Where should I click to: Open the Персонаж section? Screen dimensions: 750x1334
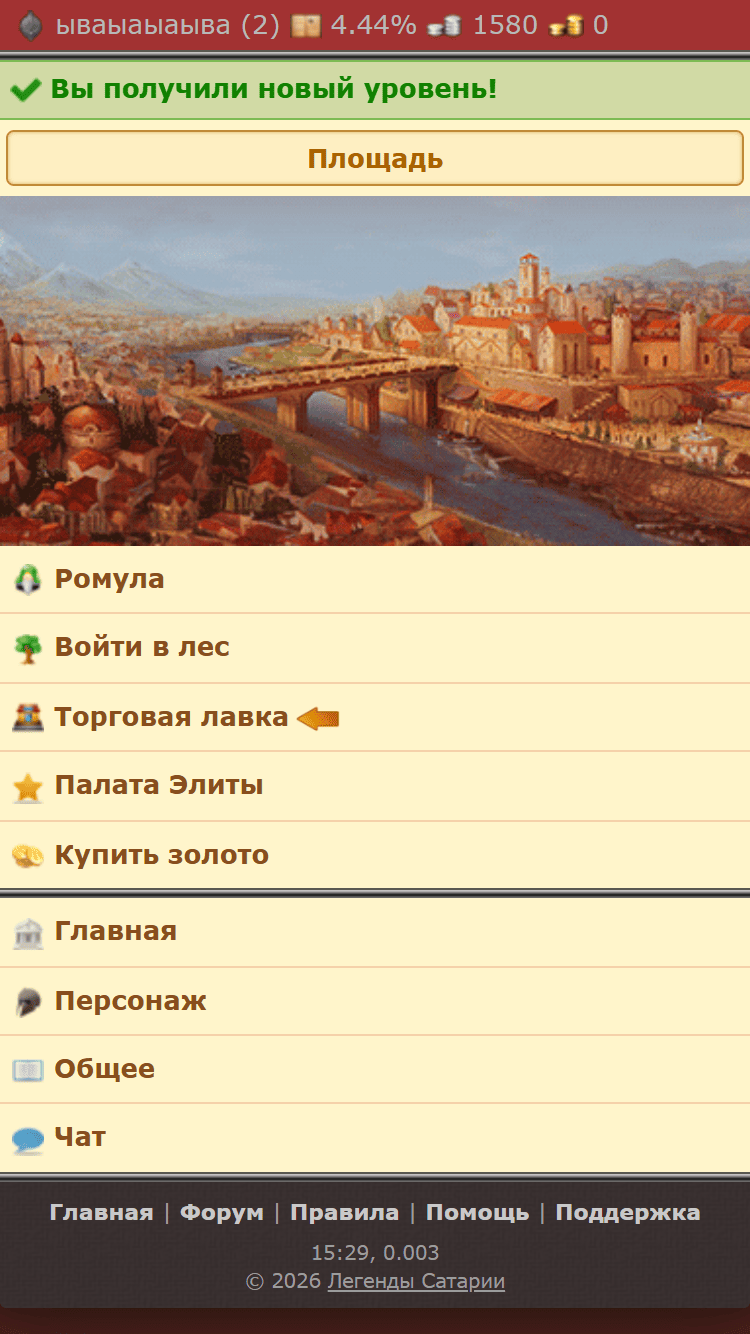pos(130,1001)
